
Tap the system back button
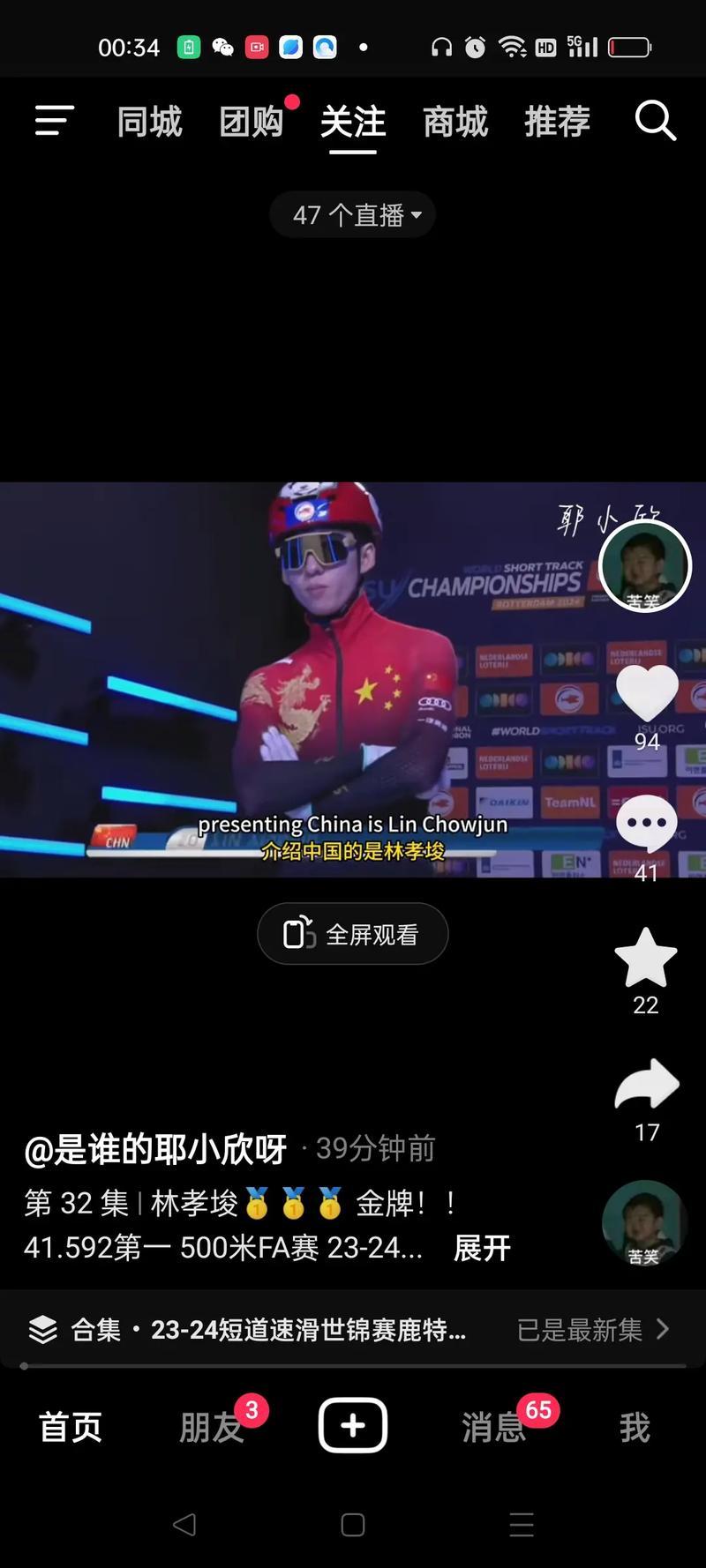pos(184,1525)
